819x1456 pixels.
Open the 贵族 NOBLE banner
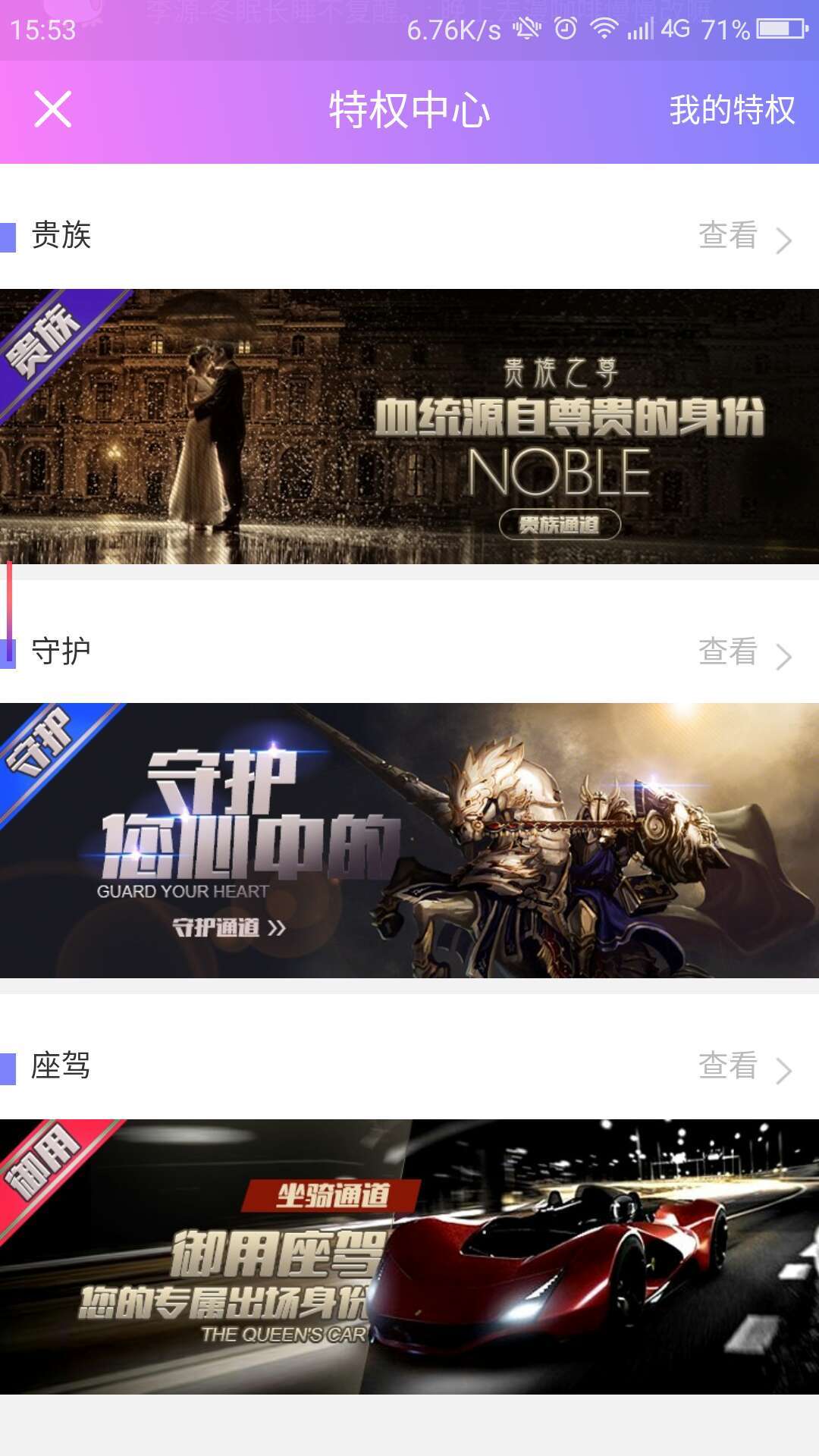coord(409,426)
